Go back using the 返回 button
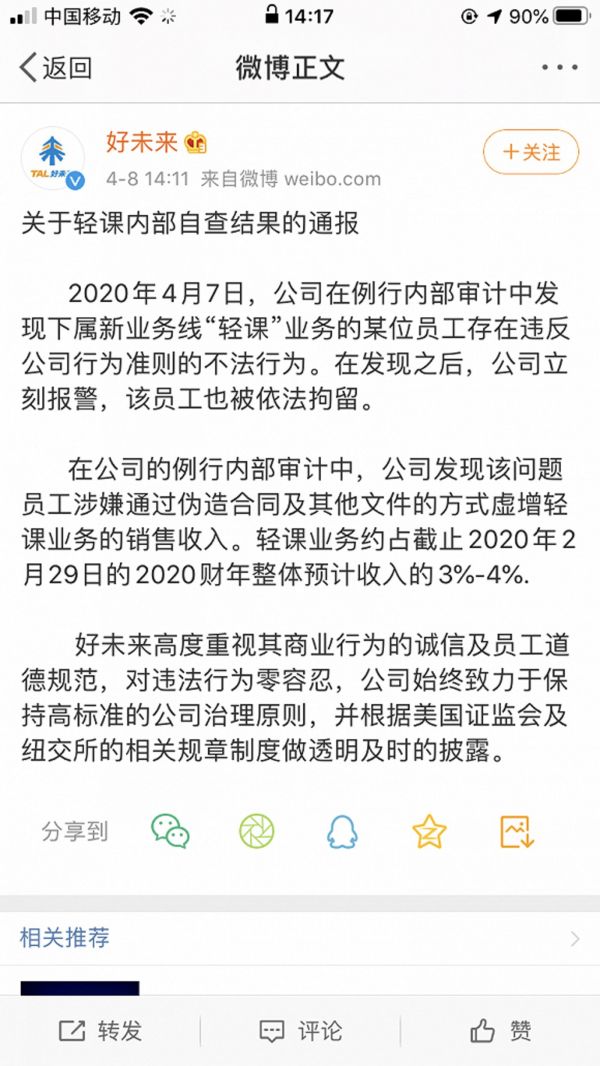This screenshot has height=1066, width=600. click(x=56, y=68)
